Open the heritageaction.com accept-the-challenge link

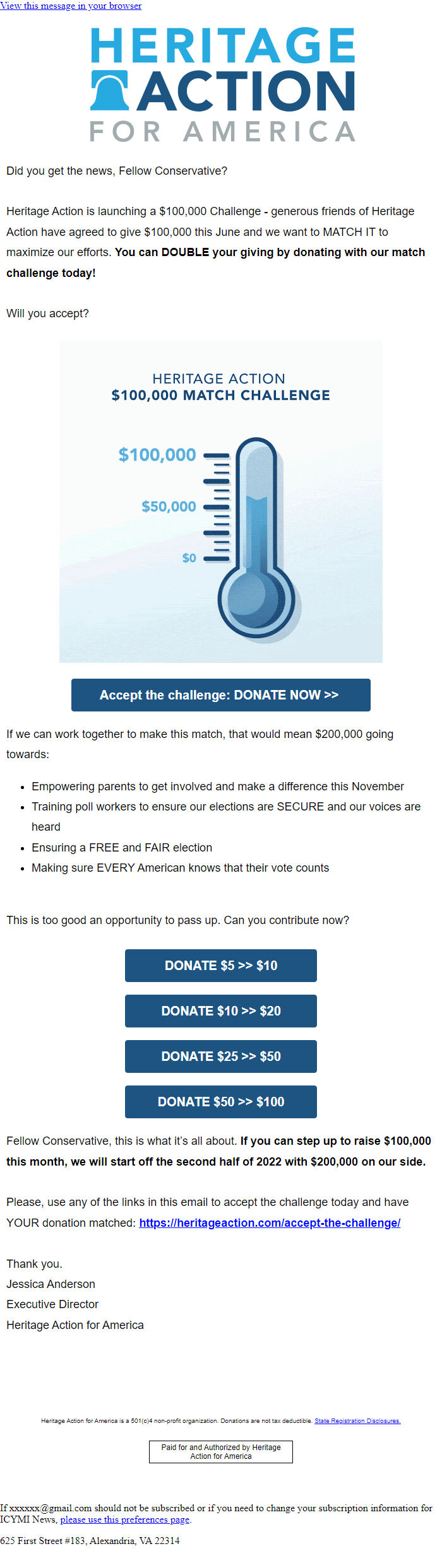click(270, 1222)
